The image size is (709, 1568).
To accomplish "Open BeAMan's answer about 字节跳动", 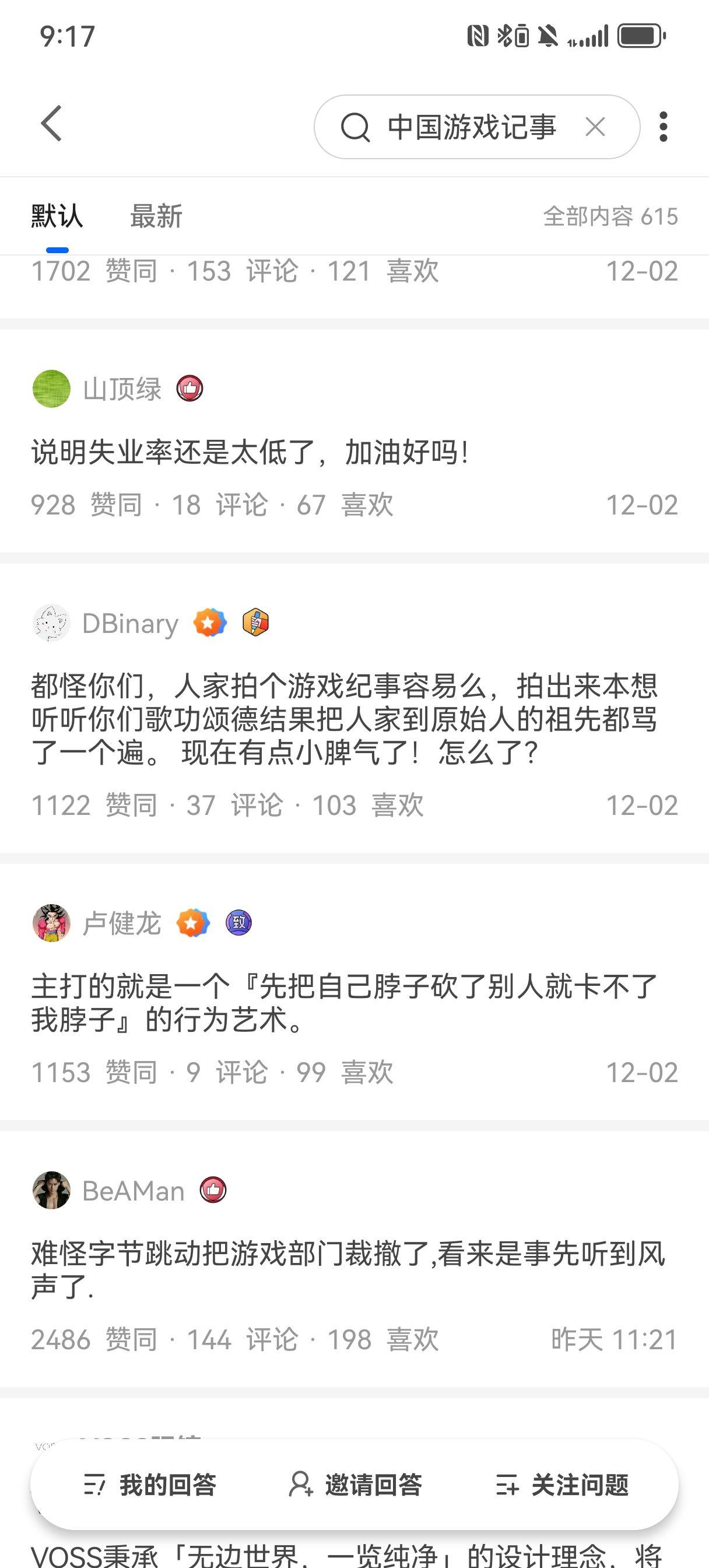I will [x=348, y=1270].
